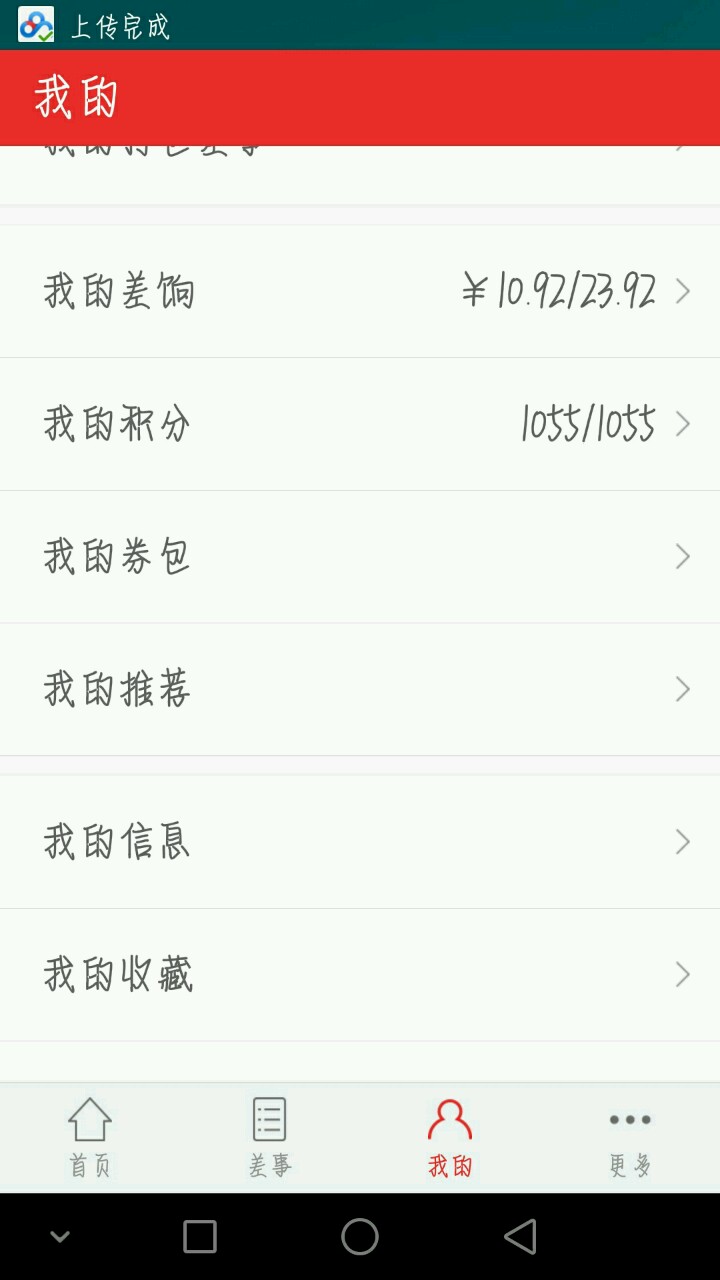
Task: Open 我的收藏 favorites
Action: (360, 974)
